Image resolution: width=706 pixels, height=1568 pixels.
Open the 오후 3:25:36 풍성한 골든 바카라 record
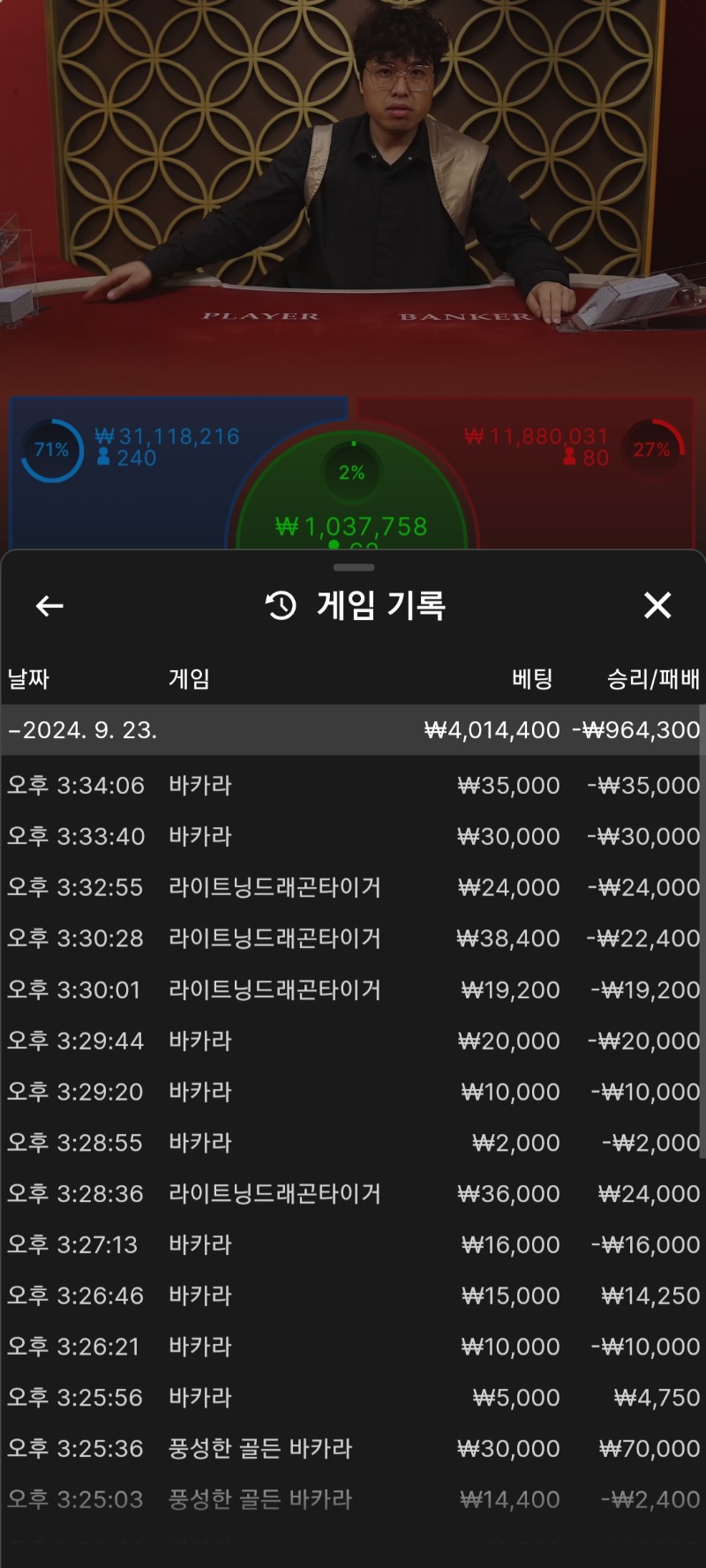(x=353, y=1449)
